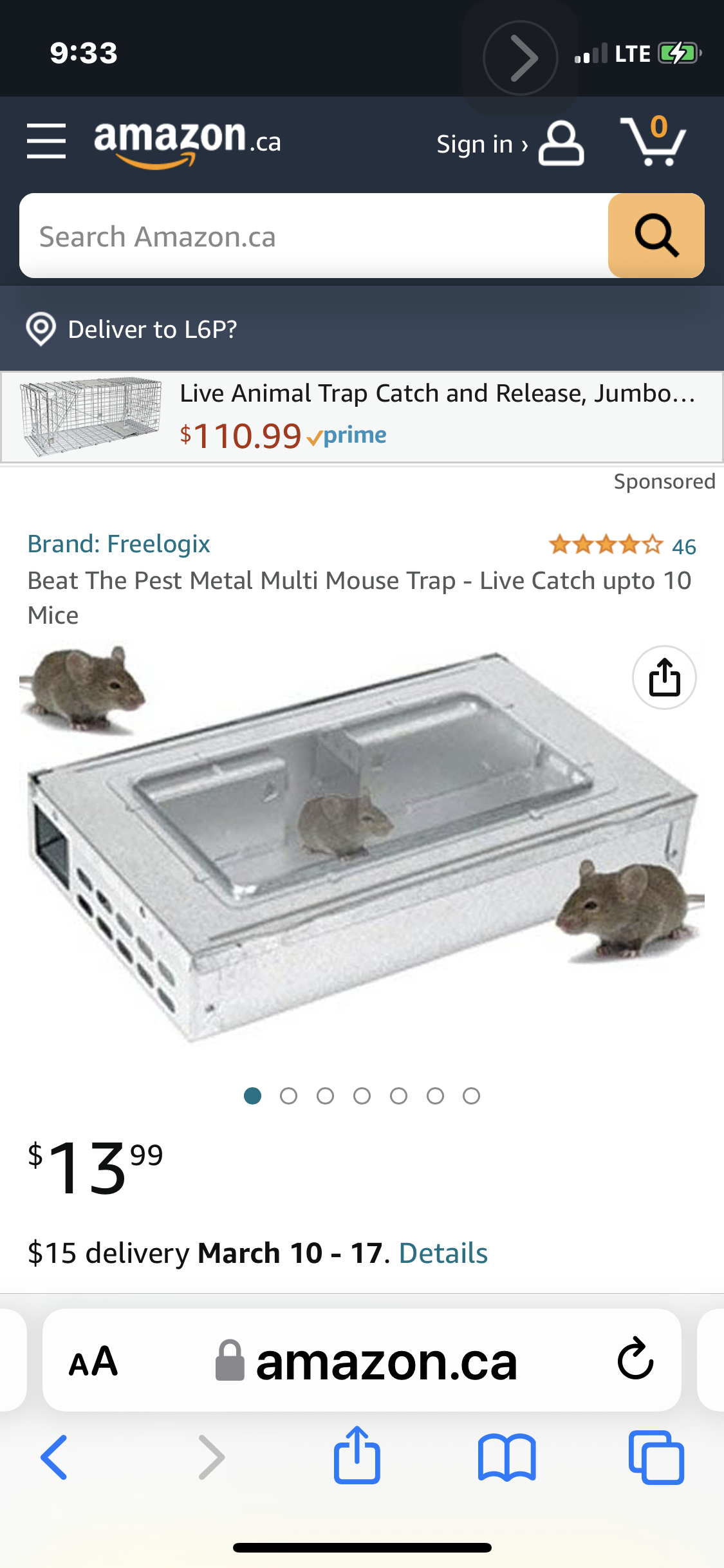Tap the orange search magnifier button

point(656,236)
